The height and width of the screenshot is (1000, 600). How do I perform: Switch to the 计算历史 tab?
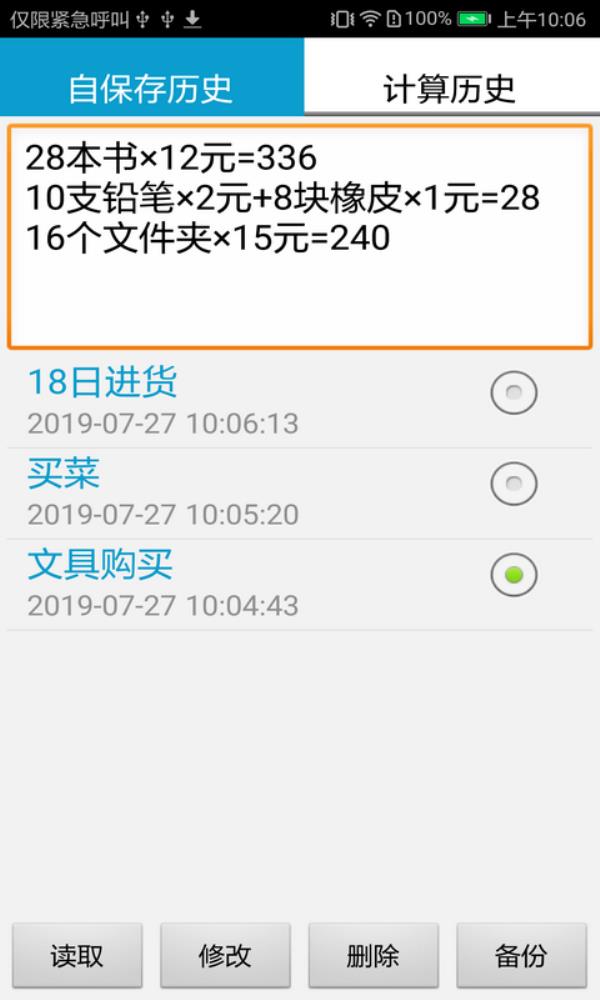[450, 88]
